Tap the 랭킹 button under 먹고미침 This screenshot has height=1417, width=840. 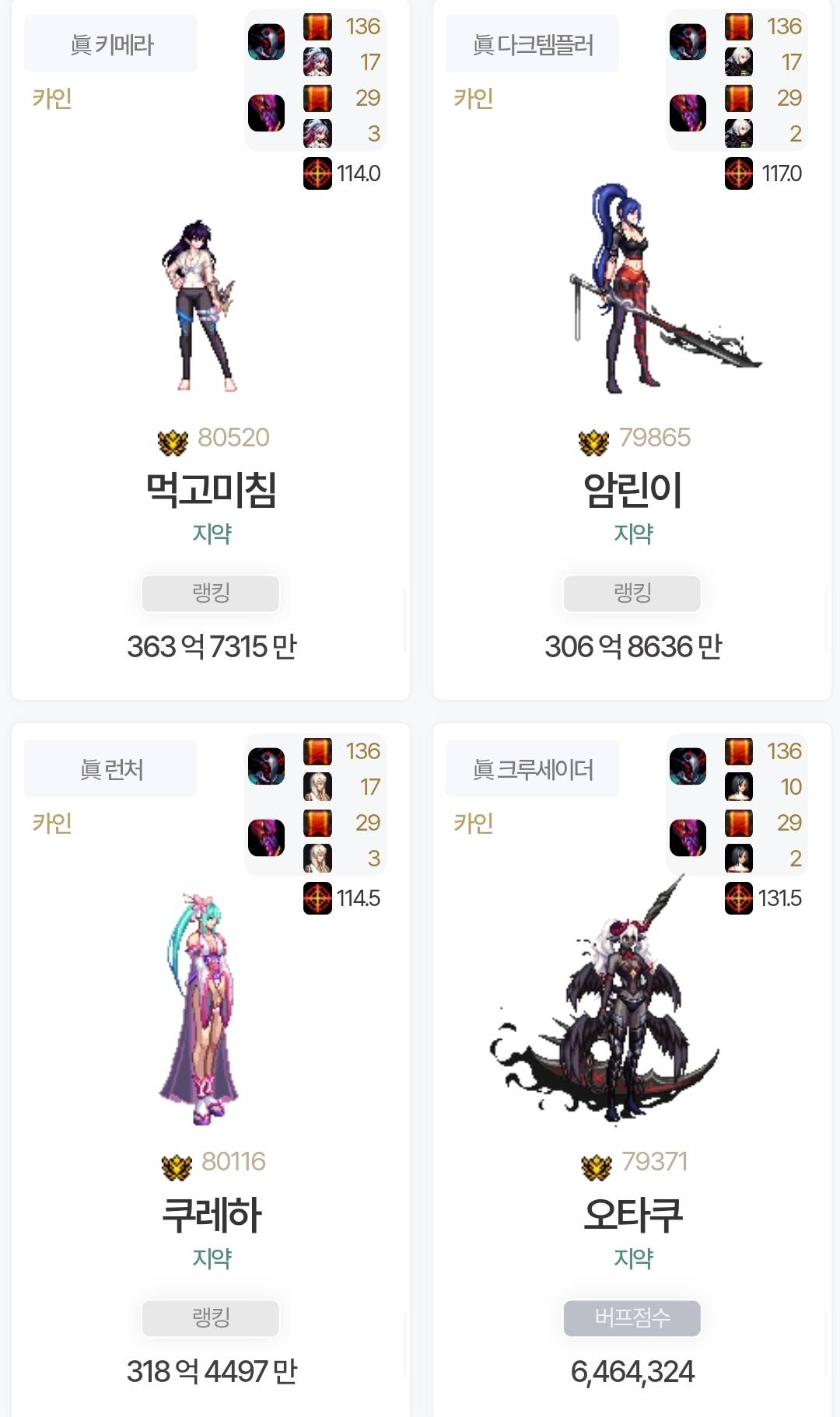211,593
